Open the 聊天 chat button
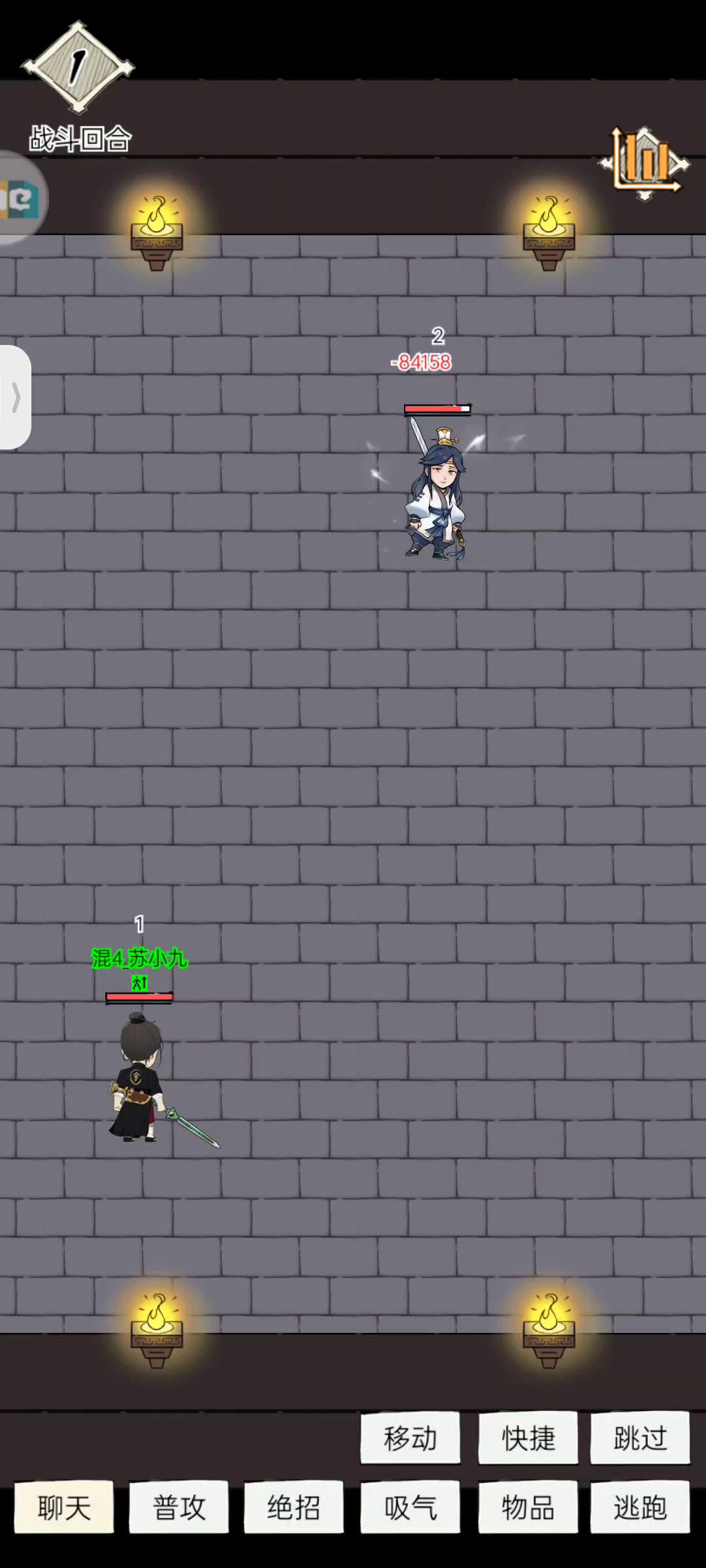 click(x=64, y=1507)
